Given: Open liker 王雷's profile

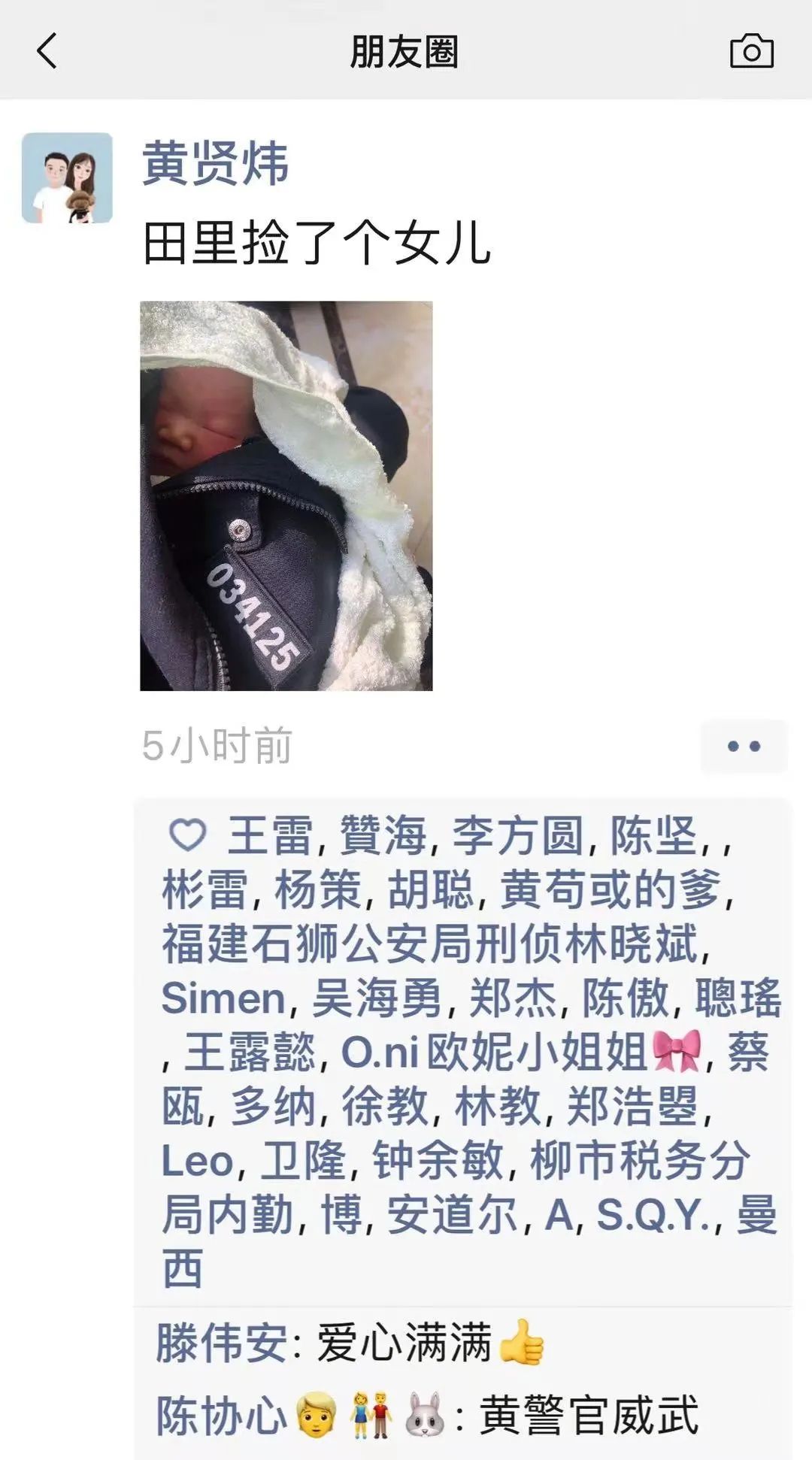Looking at the screenshot, I should point(269,835).
